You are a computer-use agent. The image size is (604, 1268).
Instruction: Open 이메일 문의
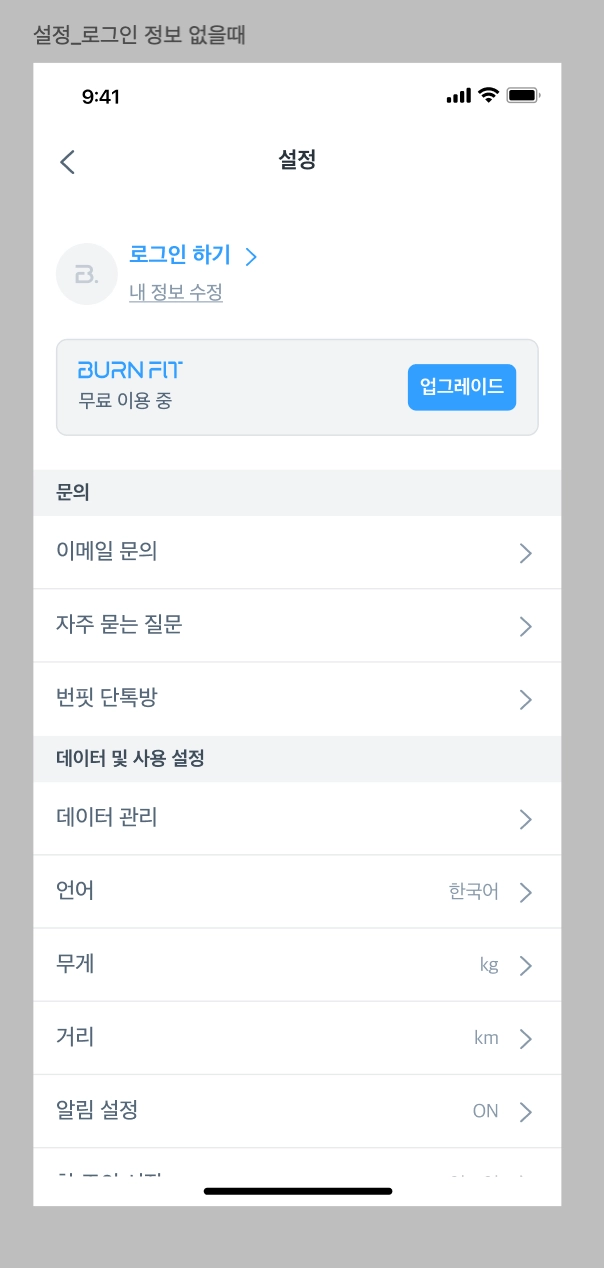tap(297, 552)
